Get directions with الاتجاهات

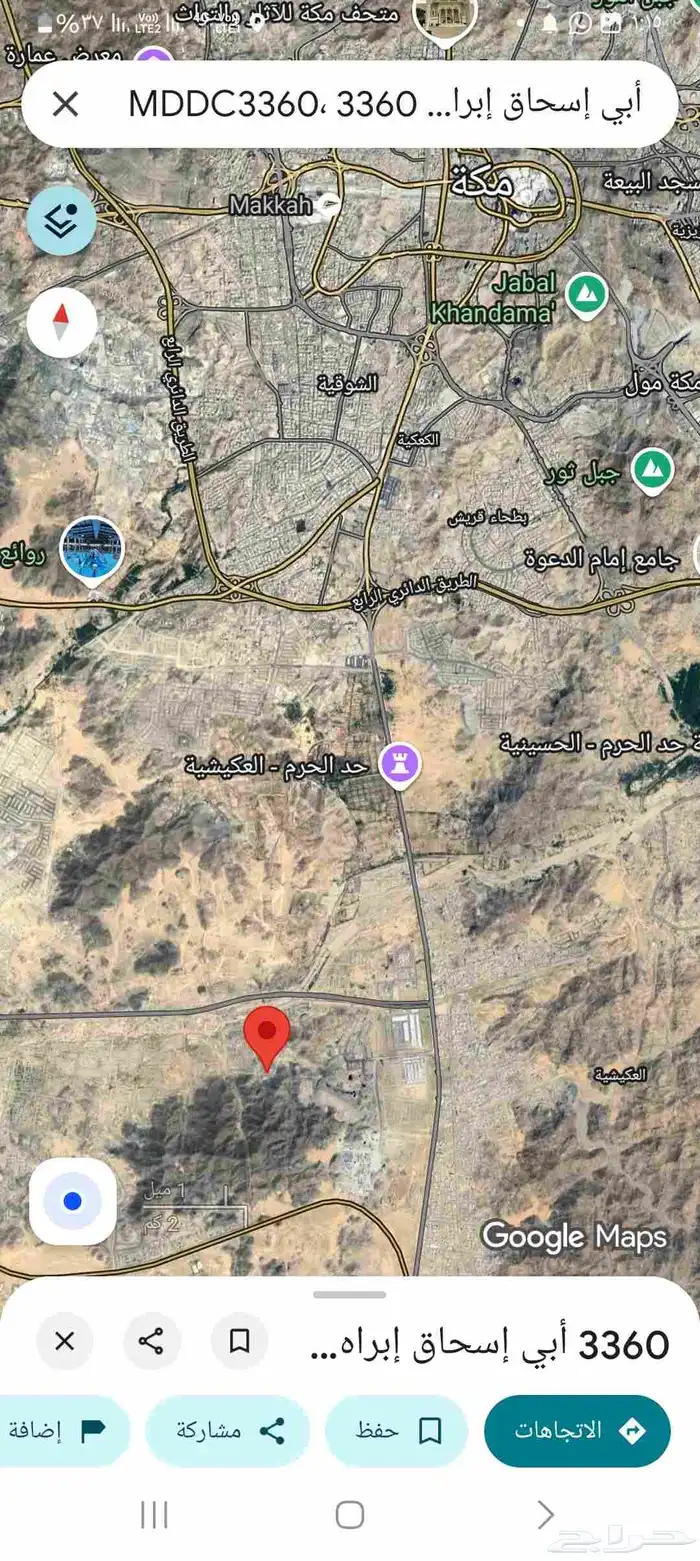[x=577, y=1430]
